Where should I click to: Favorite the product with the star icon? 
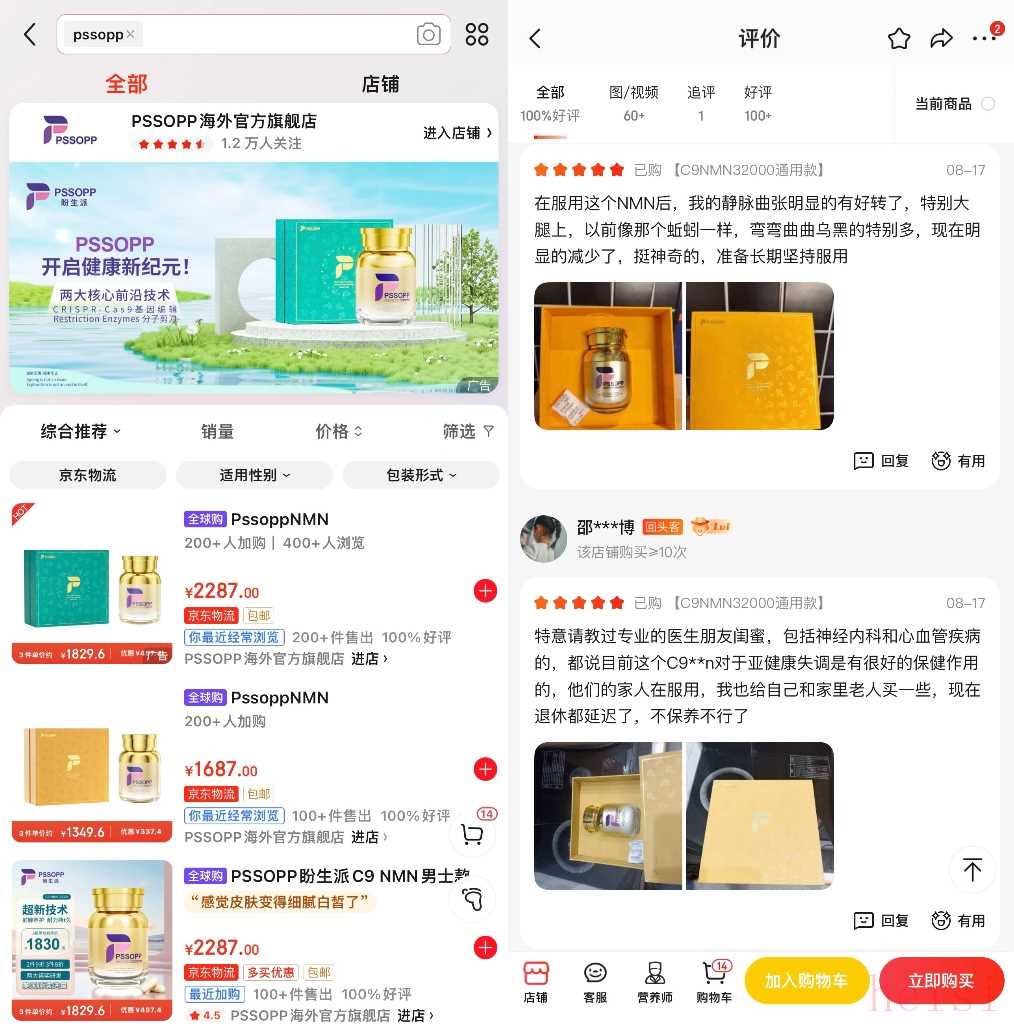click(899, 39)
